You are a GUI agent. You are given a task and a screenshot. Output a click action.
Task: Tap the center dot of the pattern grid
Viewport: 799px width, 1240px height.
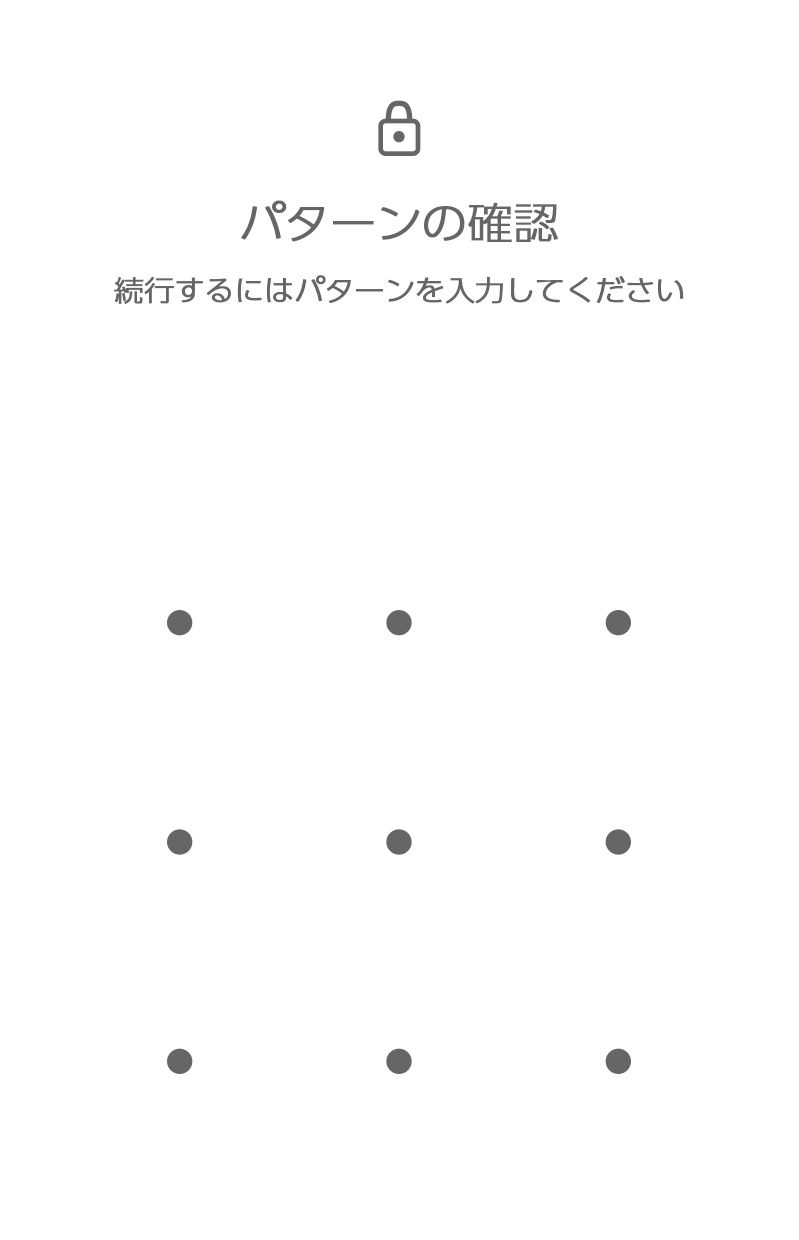click(x=399, y=842)
